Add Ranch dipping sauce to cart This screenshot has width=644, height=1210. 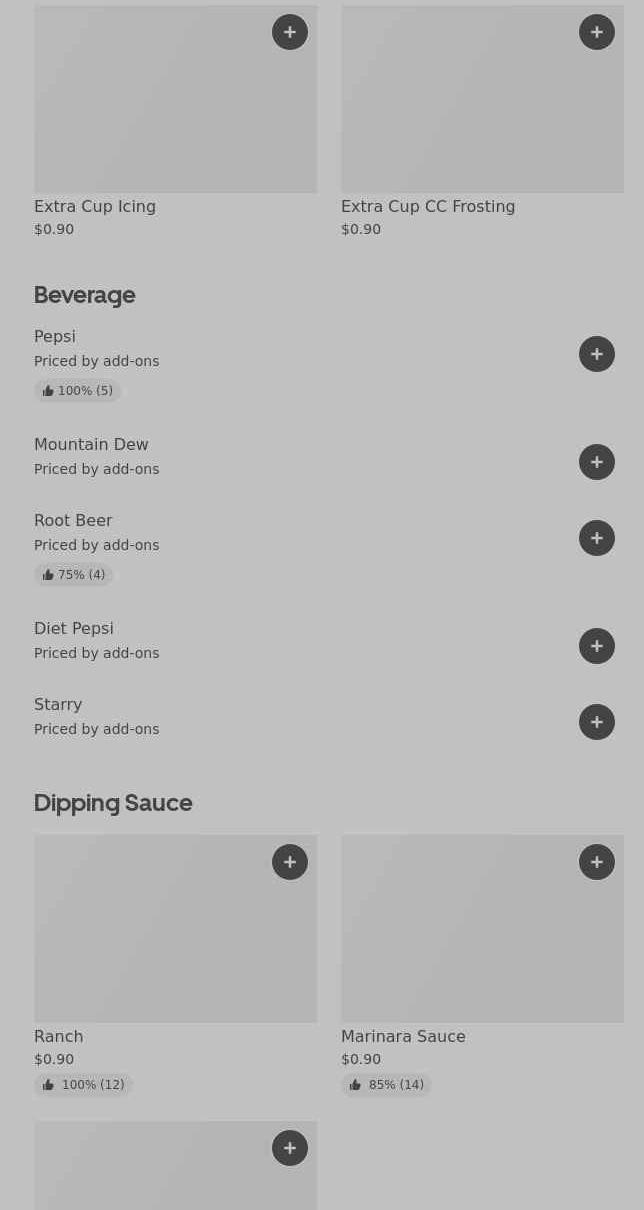coord(290,862)
